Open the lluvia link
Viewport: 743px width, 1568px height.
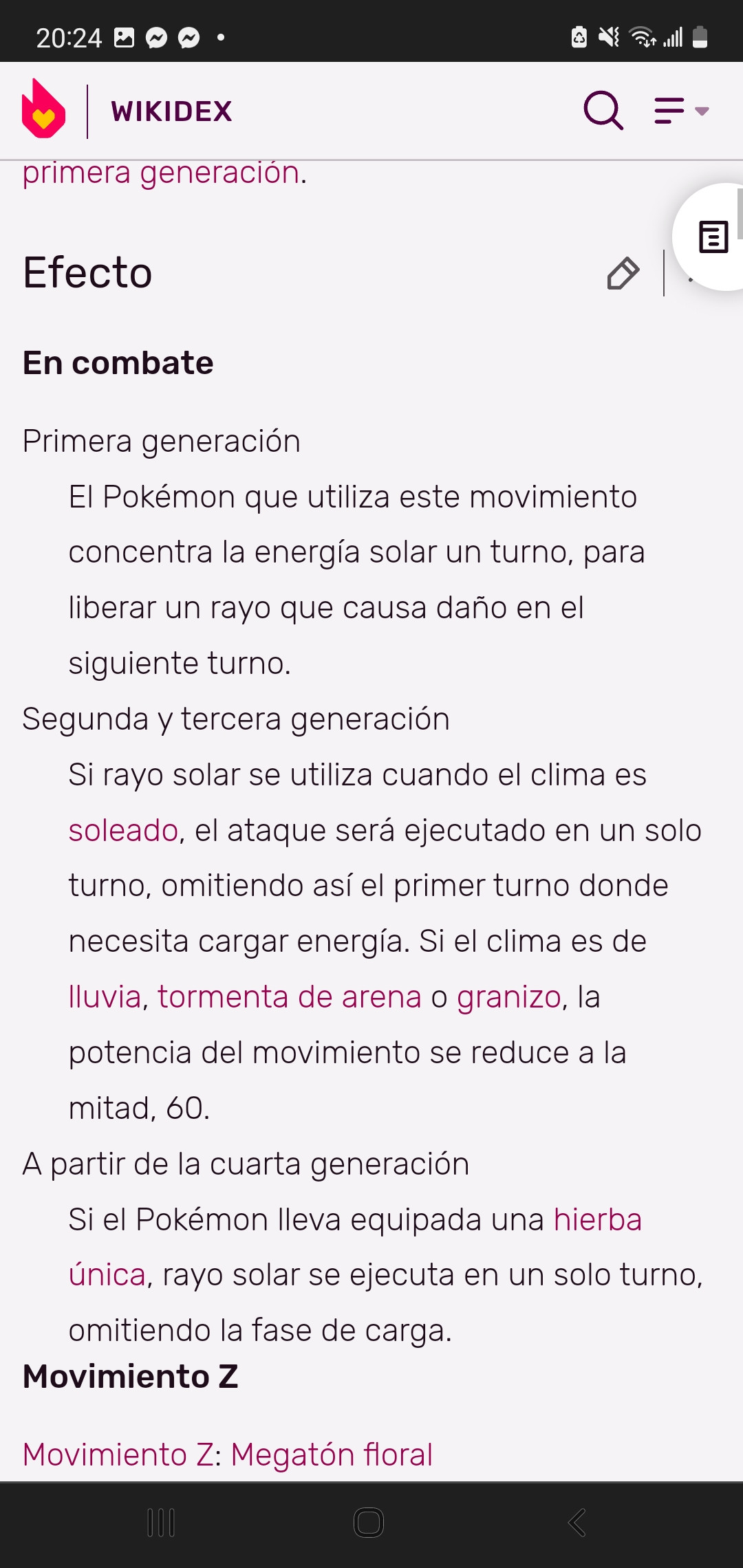105,997
